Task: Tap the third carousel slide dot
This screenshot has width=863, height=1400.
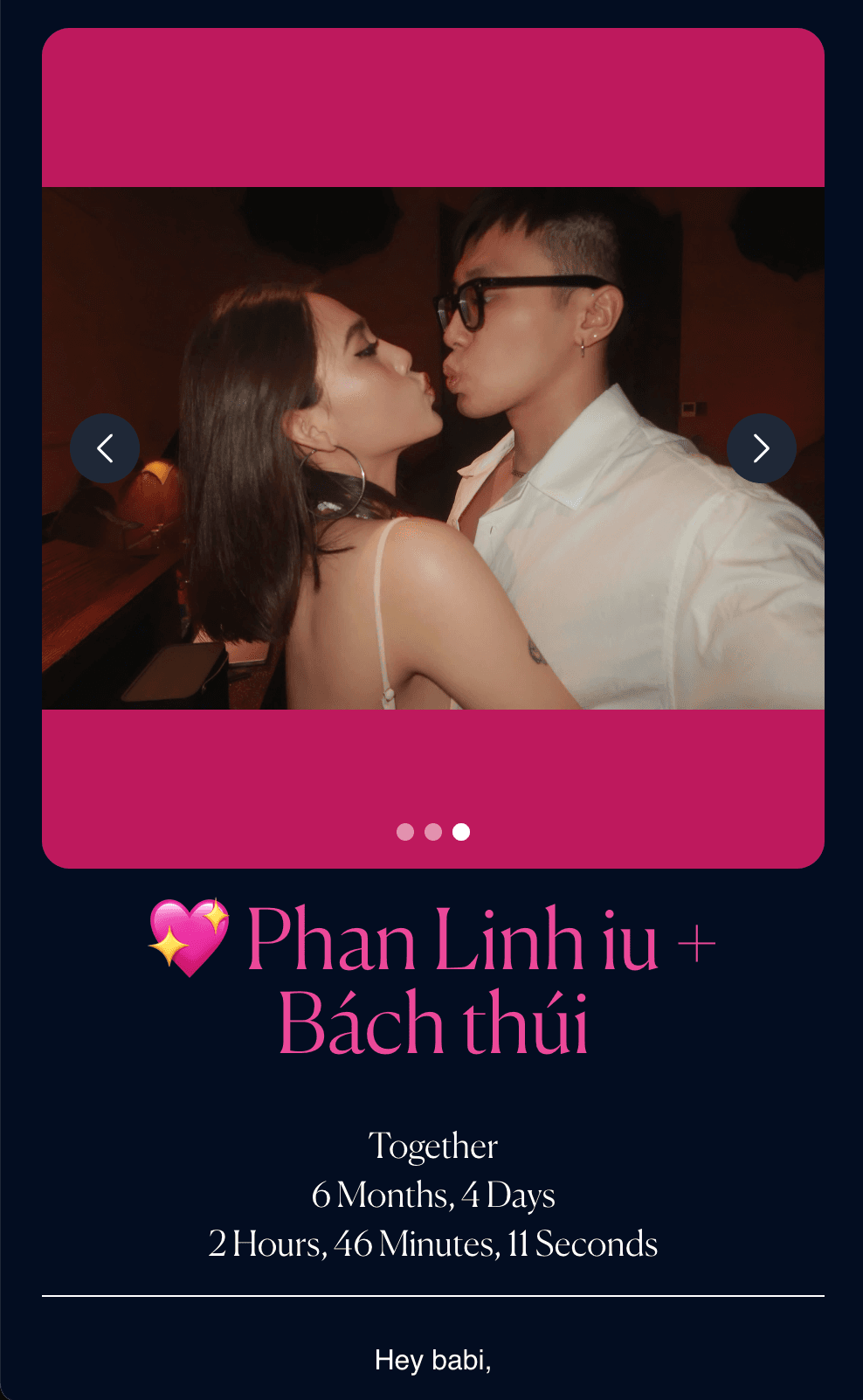Action: [x=461, y=832]
